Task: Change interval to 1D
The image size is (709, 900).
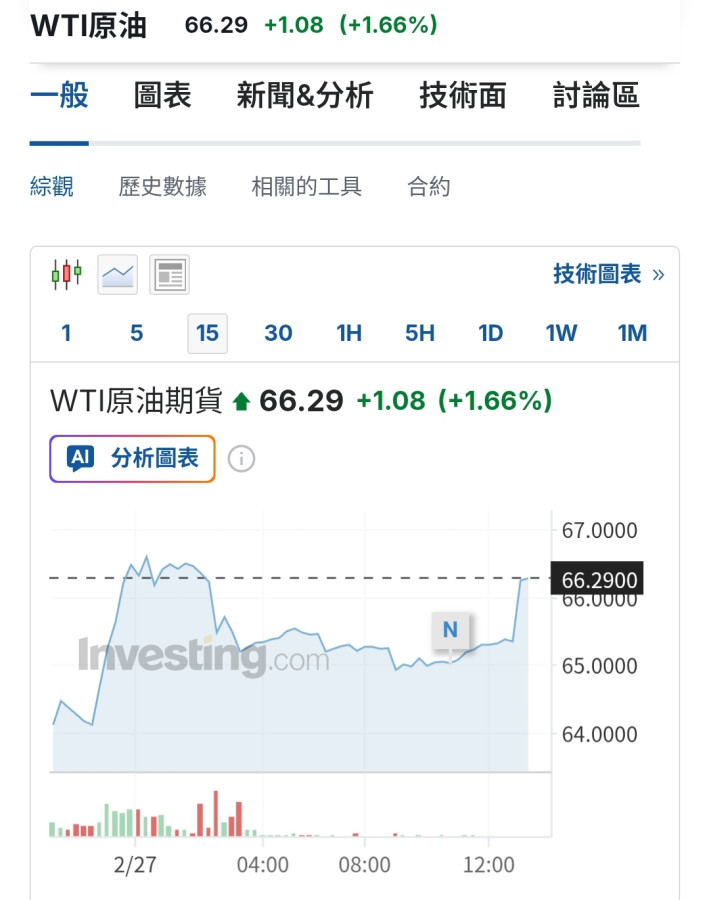Action: tap(490, 333)
